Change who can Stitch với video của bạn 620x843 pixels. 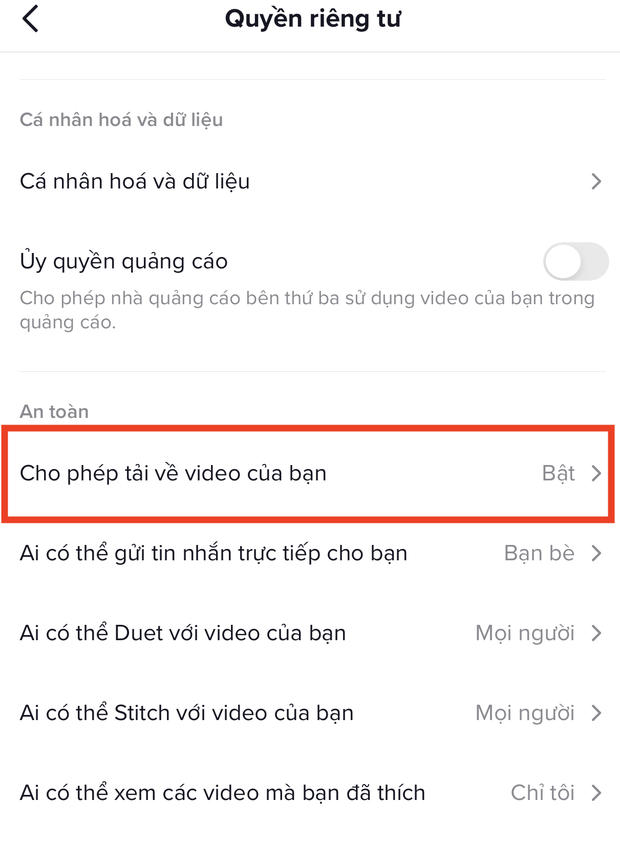pos(310,713)
